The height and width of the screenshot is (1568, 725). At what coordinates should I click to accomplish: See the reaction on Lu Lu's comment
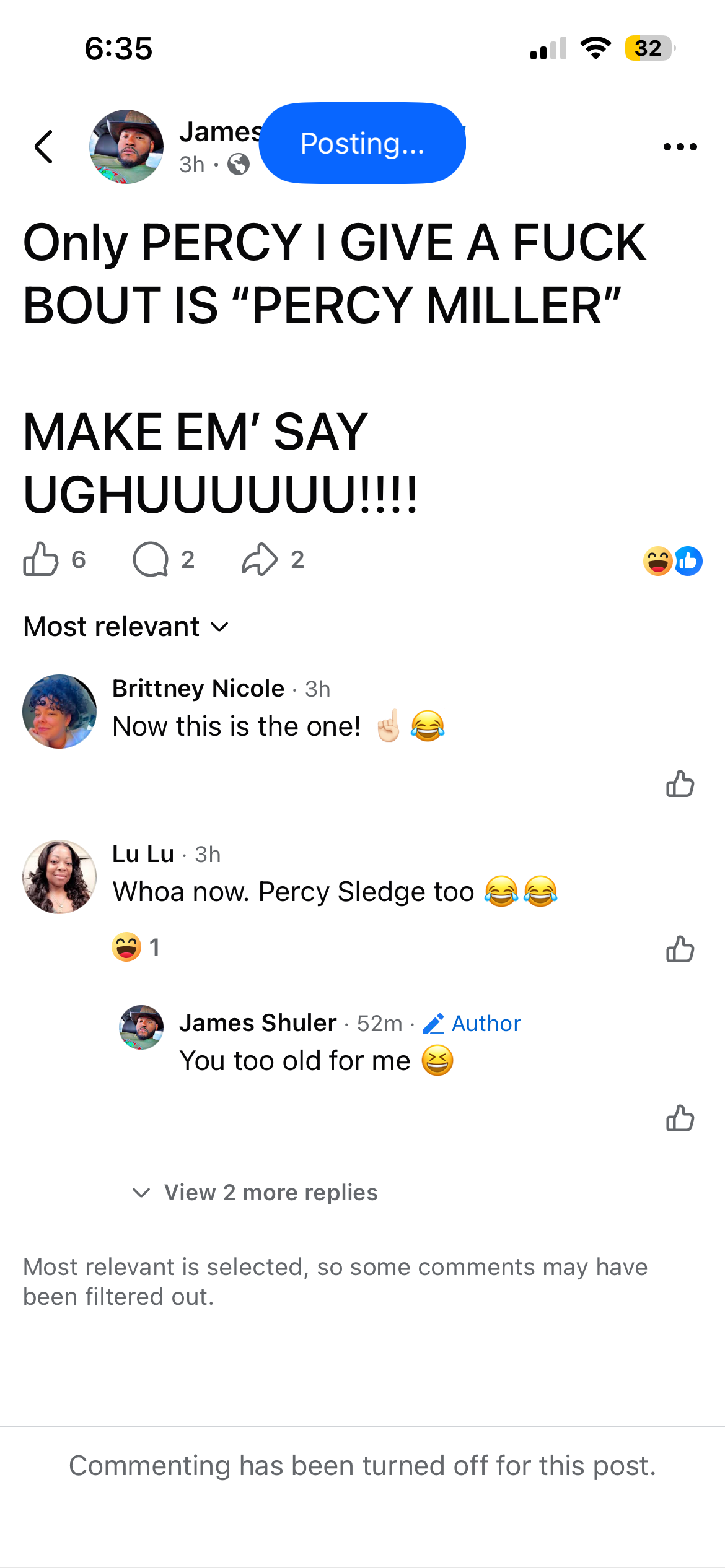(x=136, y=947)
